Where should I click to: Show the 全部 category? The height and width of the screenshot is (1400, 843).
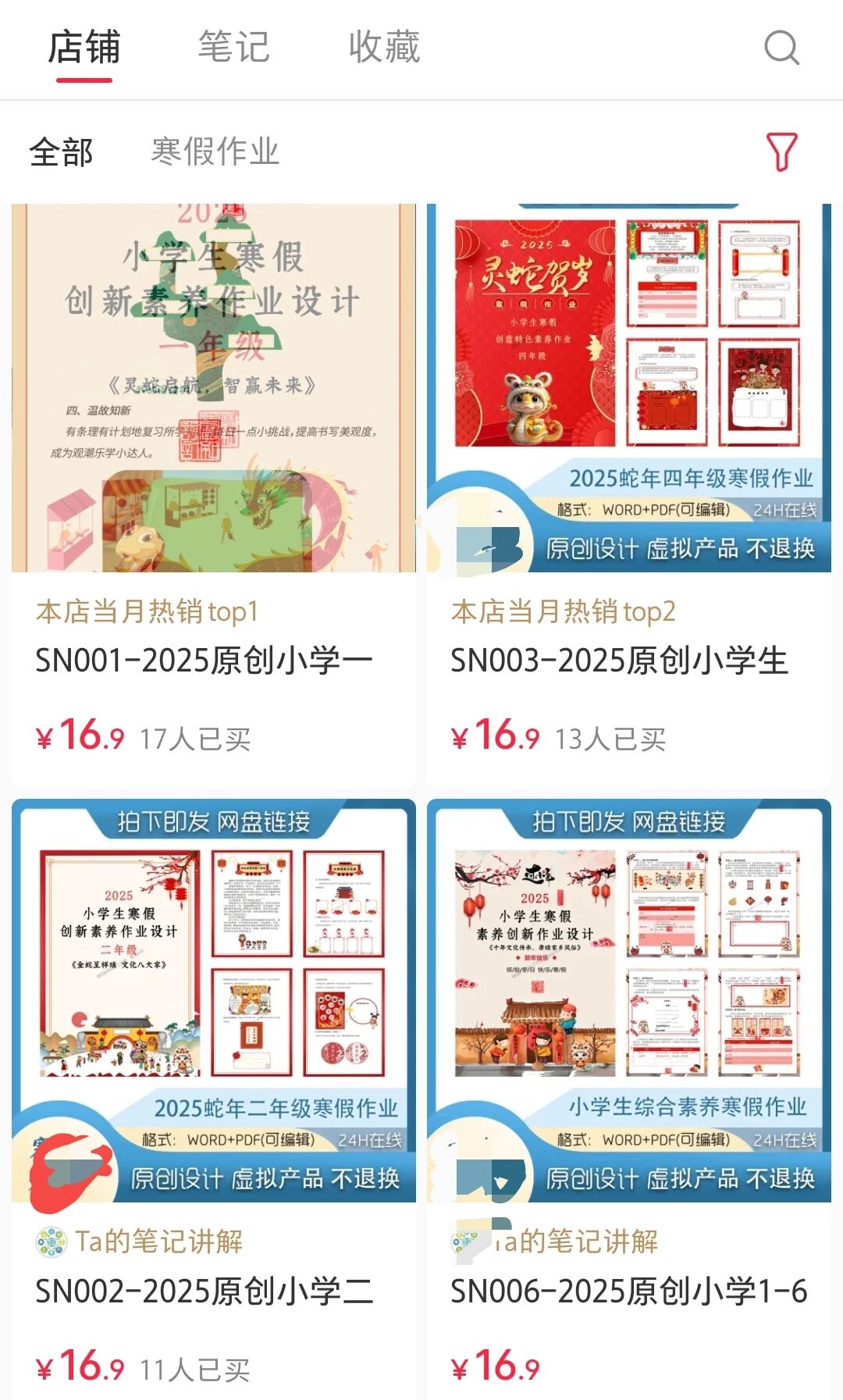point(61,152)
